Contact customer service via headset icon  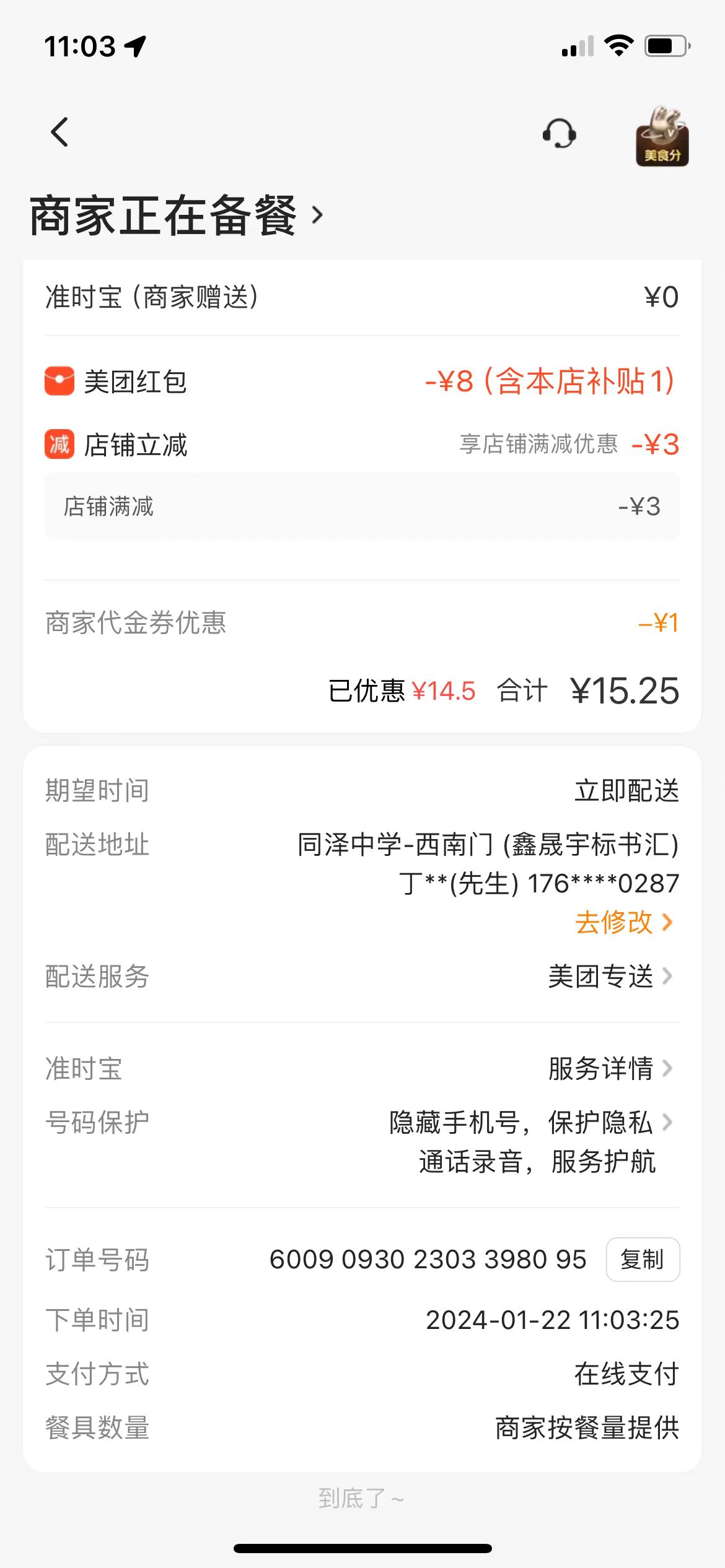pyautogui.click(x=559, y=133)
